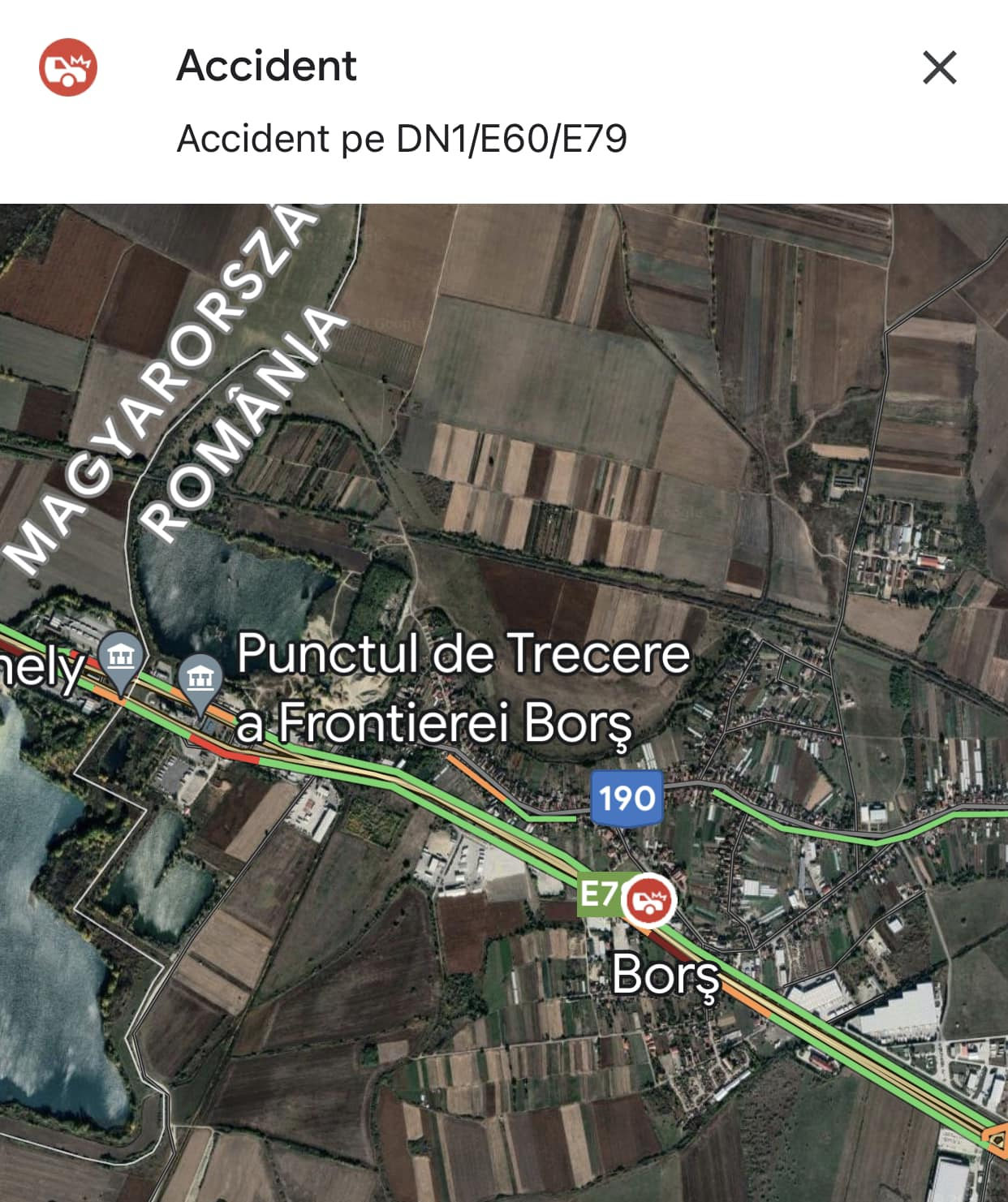Screen dimensions: 1008x1202
Task: Close the Accident info panel
Action: point(939,67)
